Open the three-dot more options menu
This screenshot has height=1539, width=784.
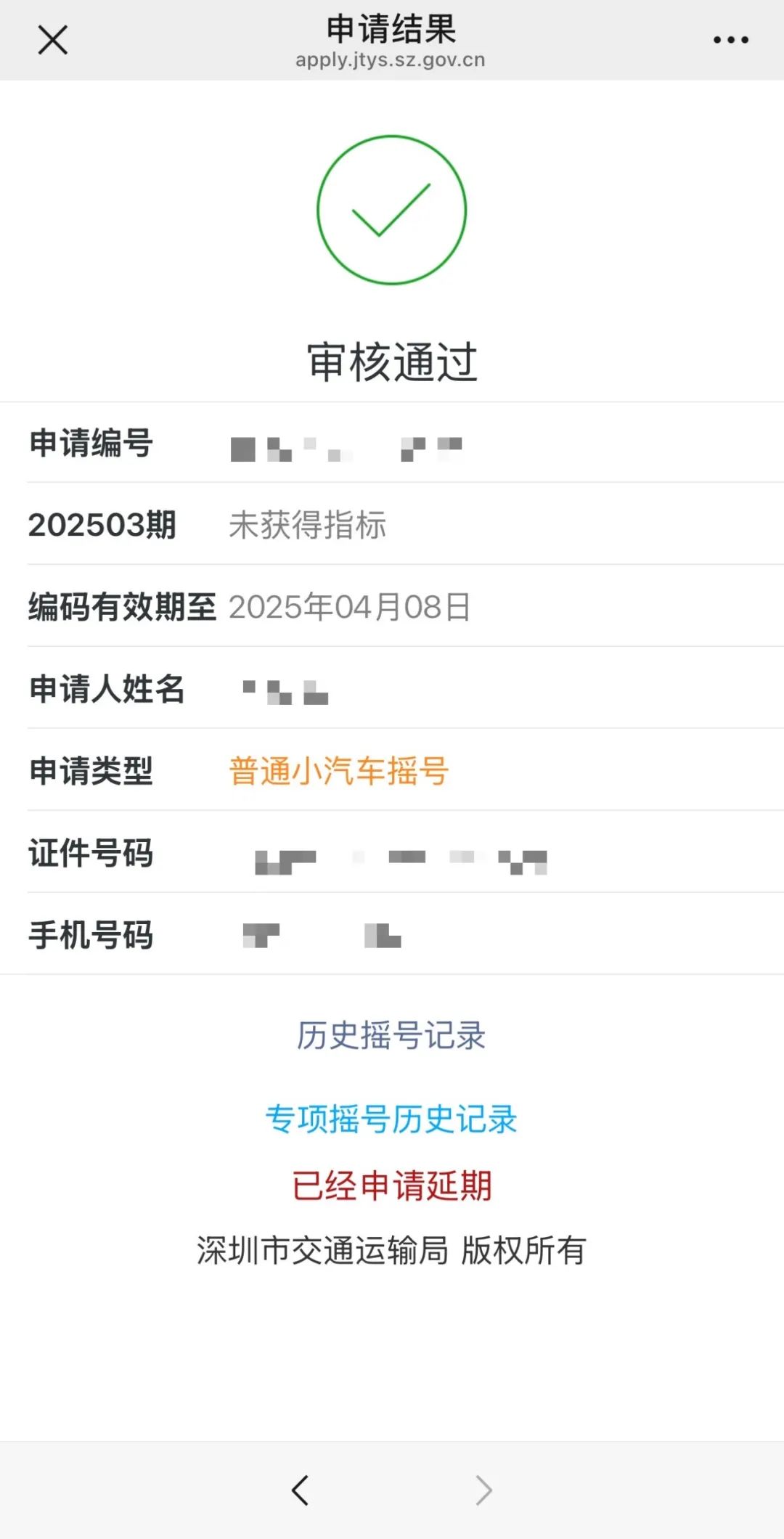coord(730,40)
